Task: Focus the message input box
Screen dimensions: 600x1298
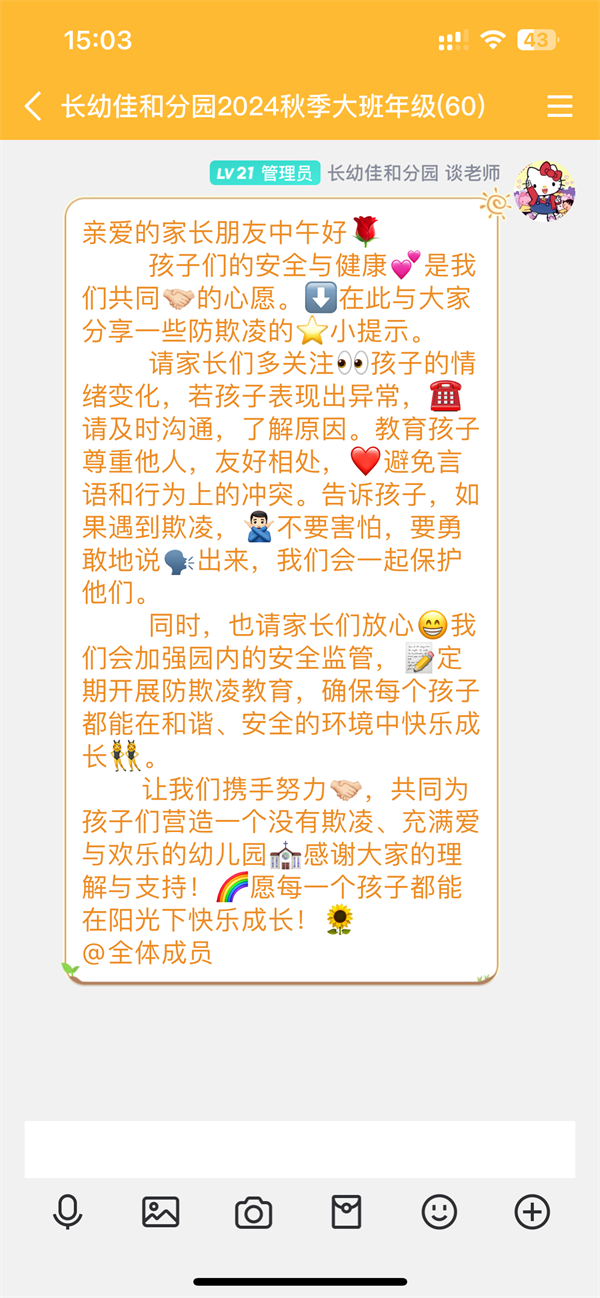Action: pos(300,1149)
